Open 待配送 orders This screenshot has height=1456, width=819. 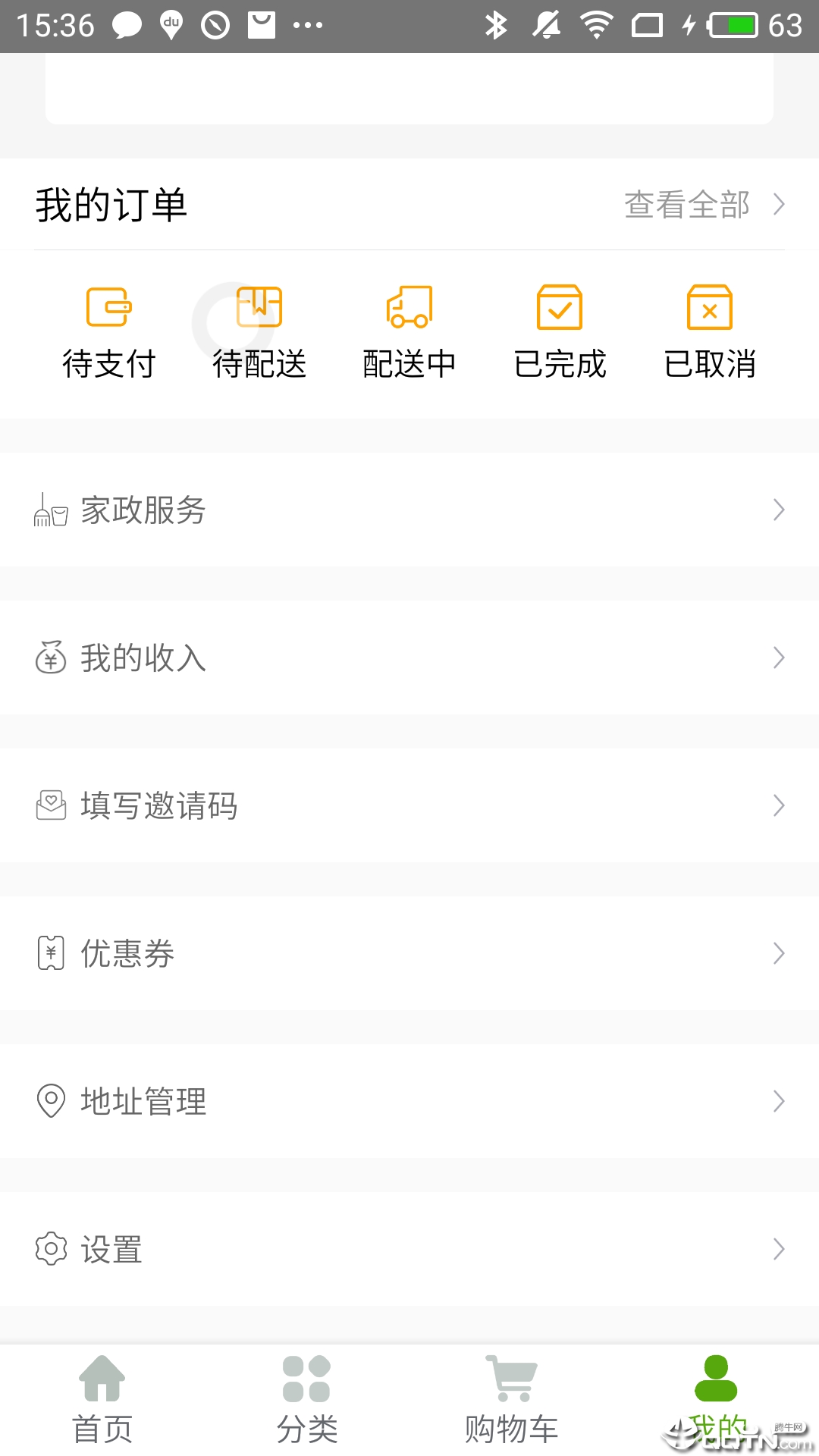click(259, 332)
